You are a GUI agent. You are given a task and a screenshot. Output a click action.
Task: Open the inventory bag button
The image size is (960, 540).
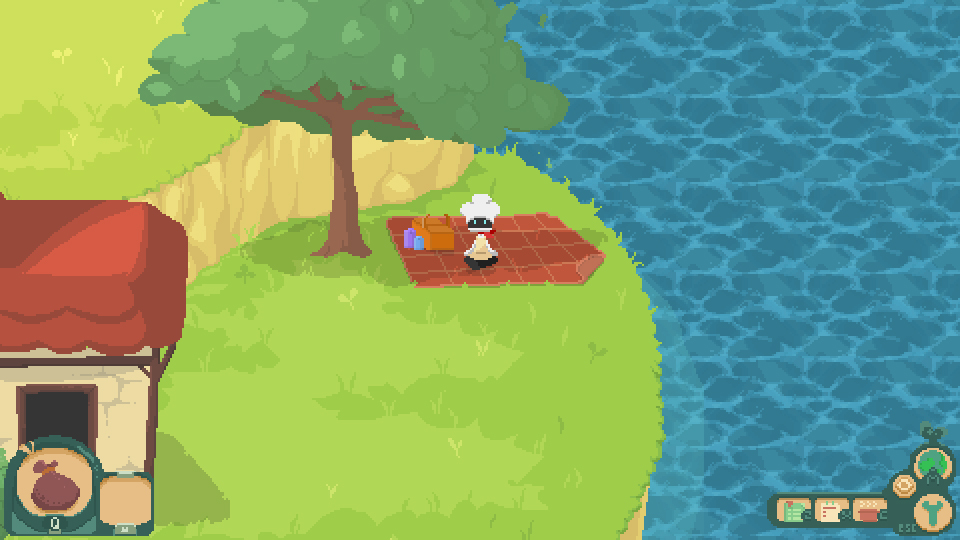[x=53, y=482]
